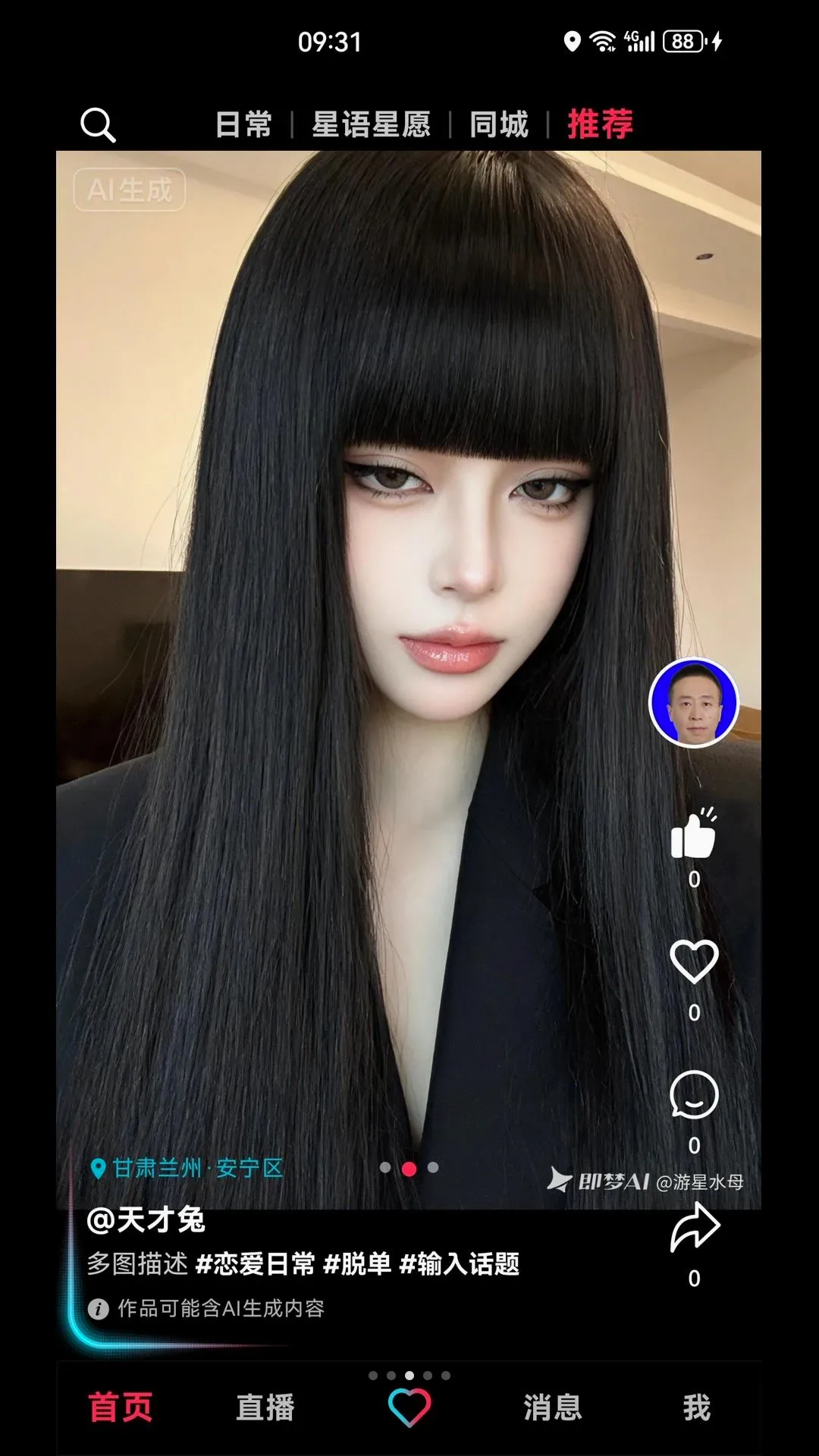Open location 甘肃兰州·安宁区
The height and width of the screenshot is (1456, 819).
coord(187,1168)
